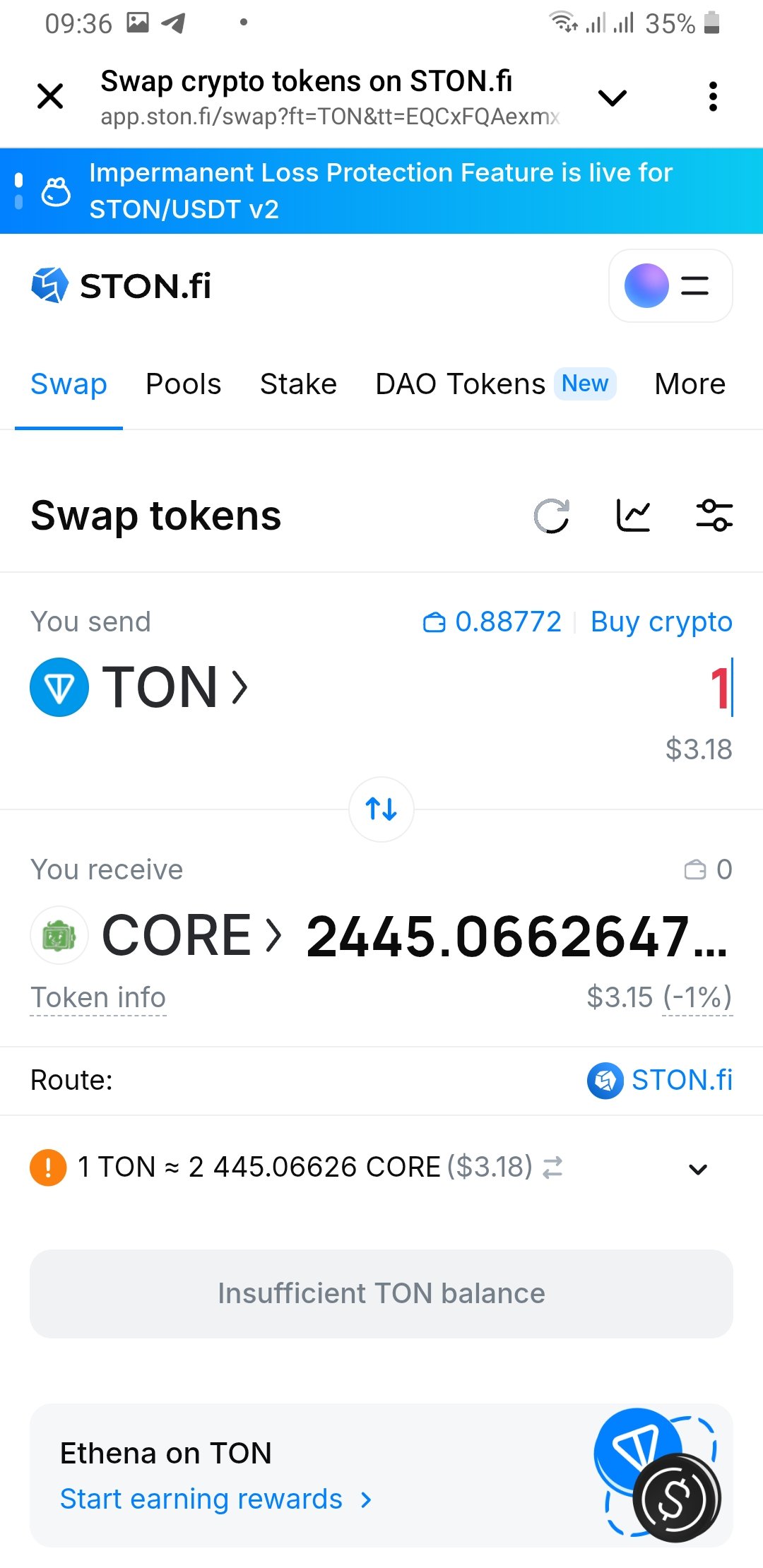Open Token info for CORE
Viewport: 763px width, 1568px height.
(x=98, y=998)
